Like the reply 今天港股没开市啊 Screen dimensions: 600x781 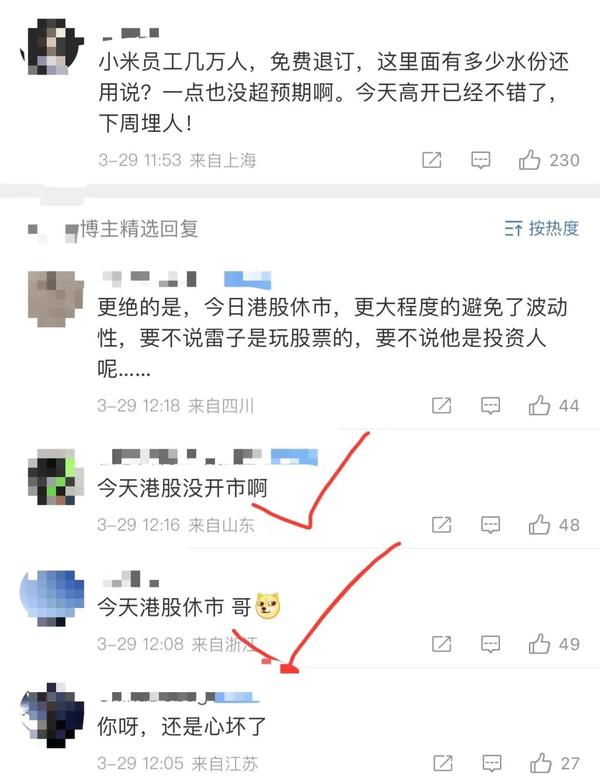click(540, 524)
